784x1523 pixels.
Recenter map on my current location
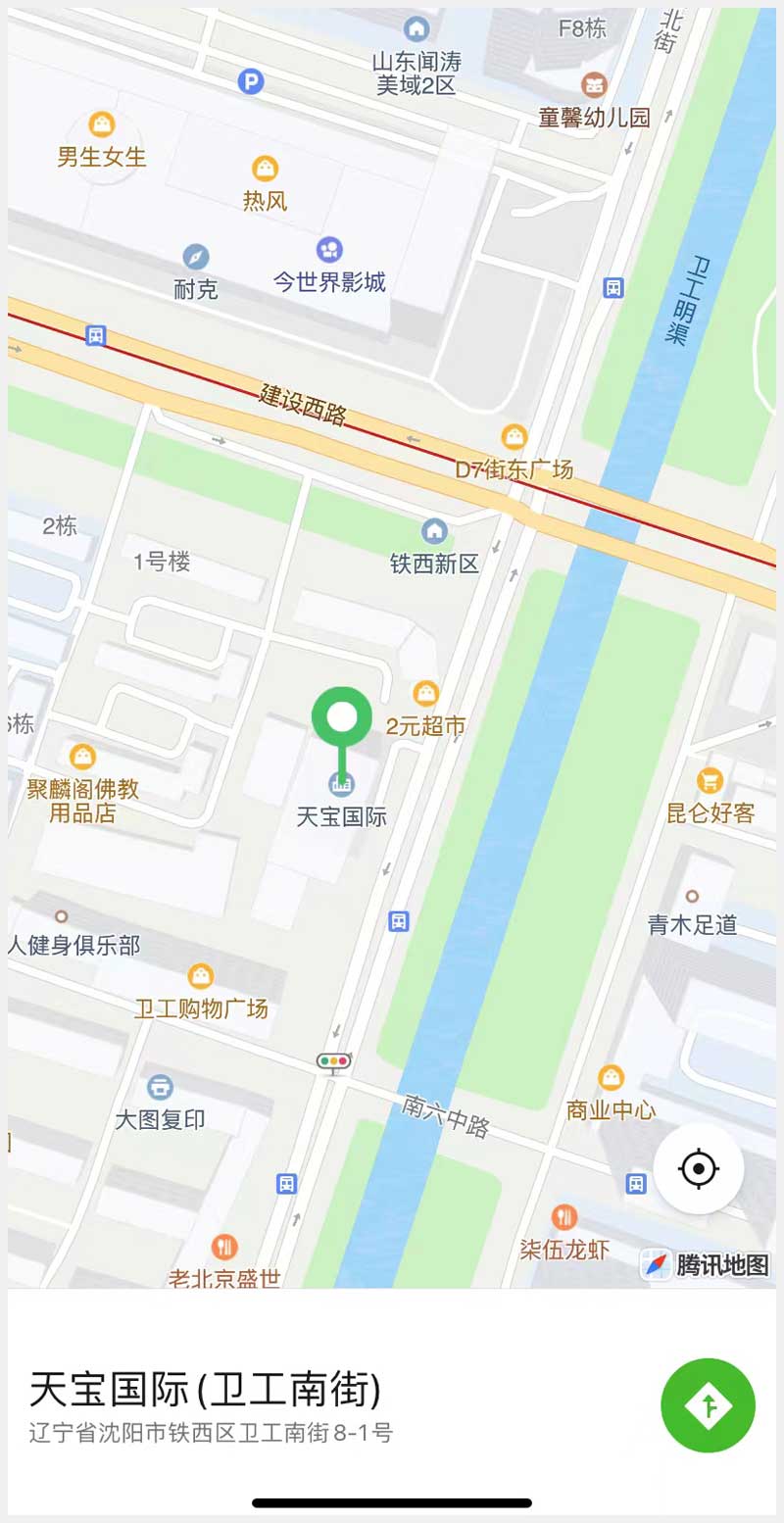point(699,1168)
